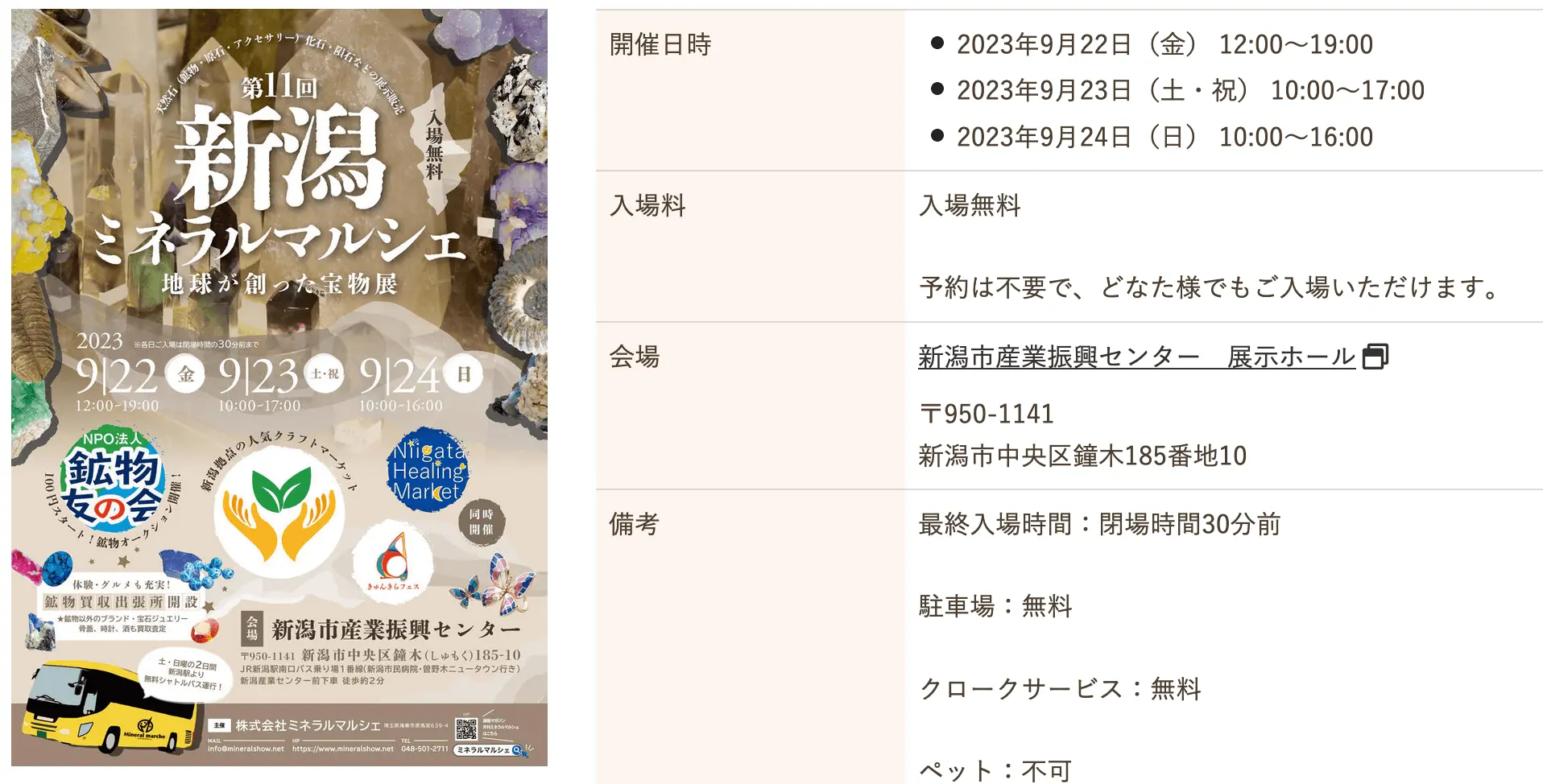Tap the 新潟ミネラルマルシェ poster image
Viewport: 1543px width, 784px height.
(x=279, y=387)
